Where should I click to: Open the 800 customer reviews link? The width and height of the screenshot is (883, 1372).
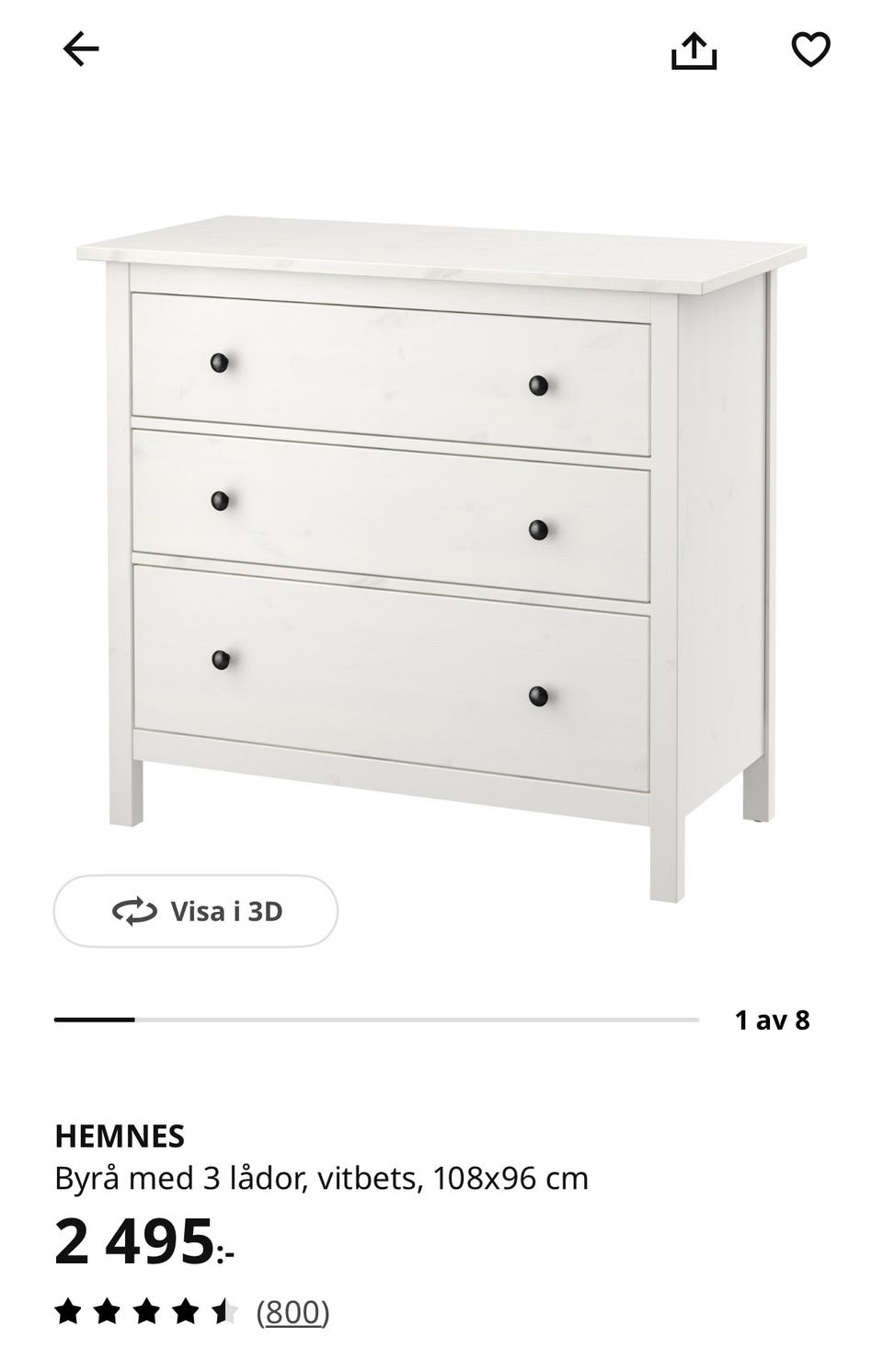click(x=292, y=1311)
